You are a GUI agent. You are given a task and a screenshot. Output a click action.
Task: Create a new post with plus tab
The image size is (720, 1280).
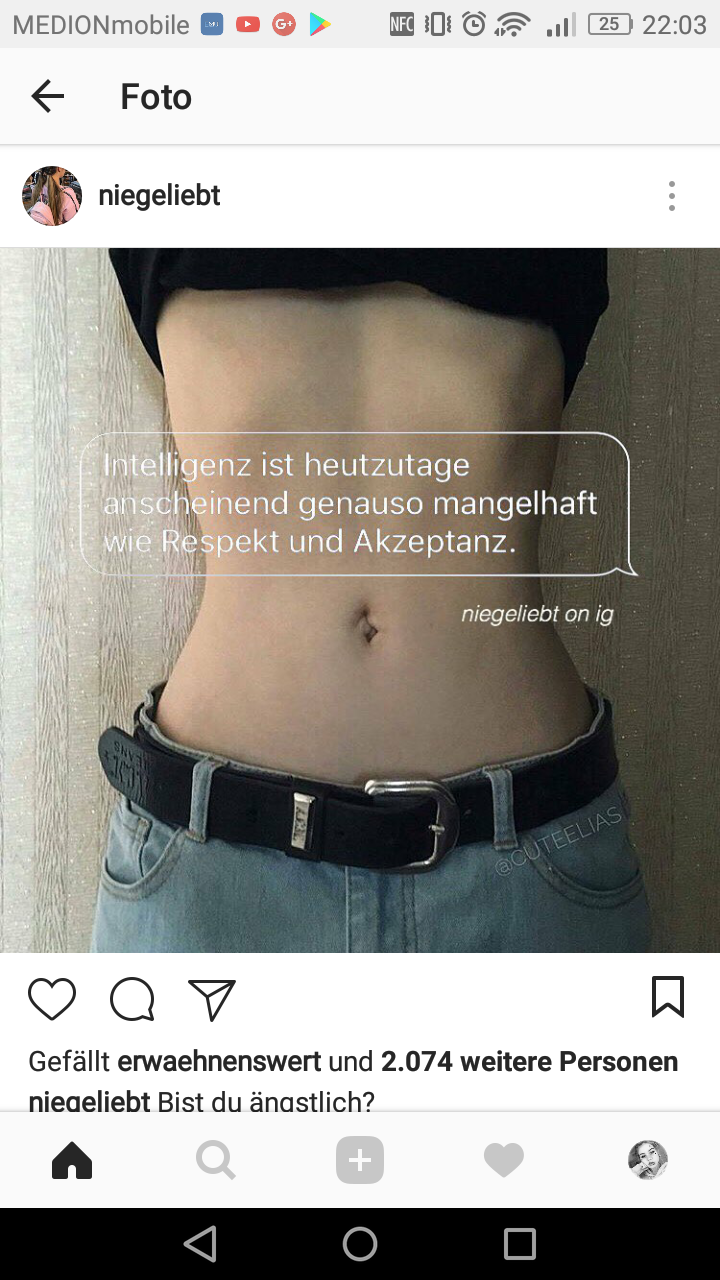point(360,1160)
